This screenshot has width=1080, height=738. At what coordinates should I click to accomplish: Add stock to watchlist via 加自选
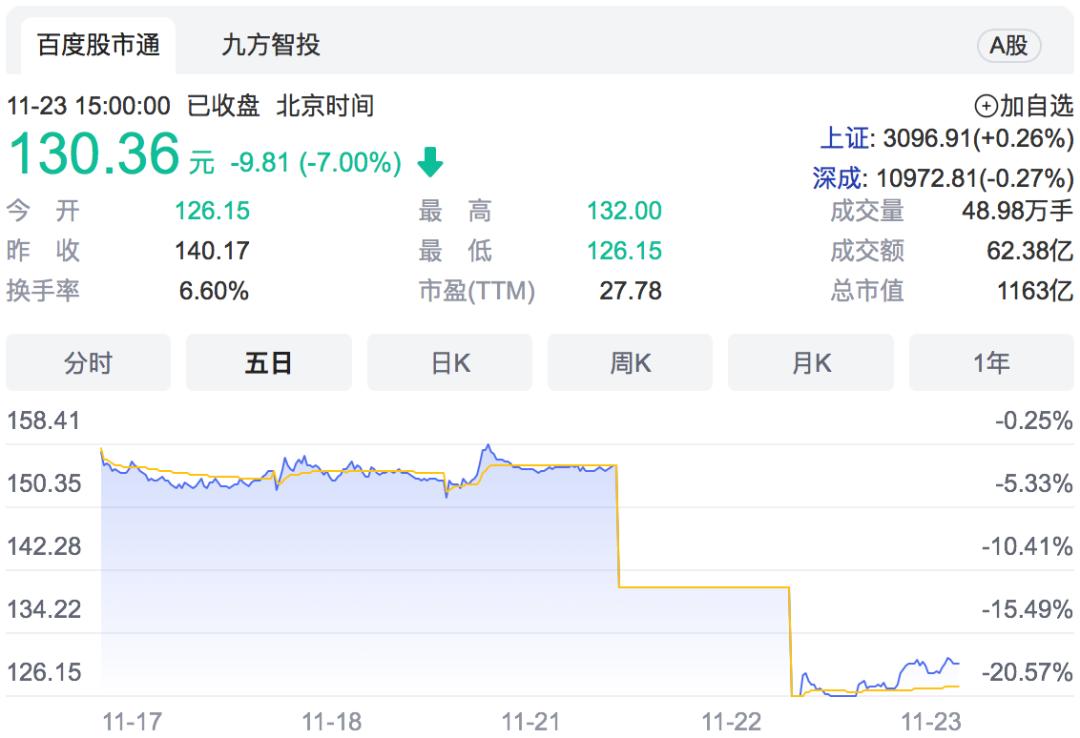pos(1023,105)
